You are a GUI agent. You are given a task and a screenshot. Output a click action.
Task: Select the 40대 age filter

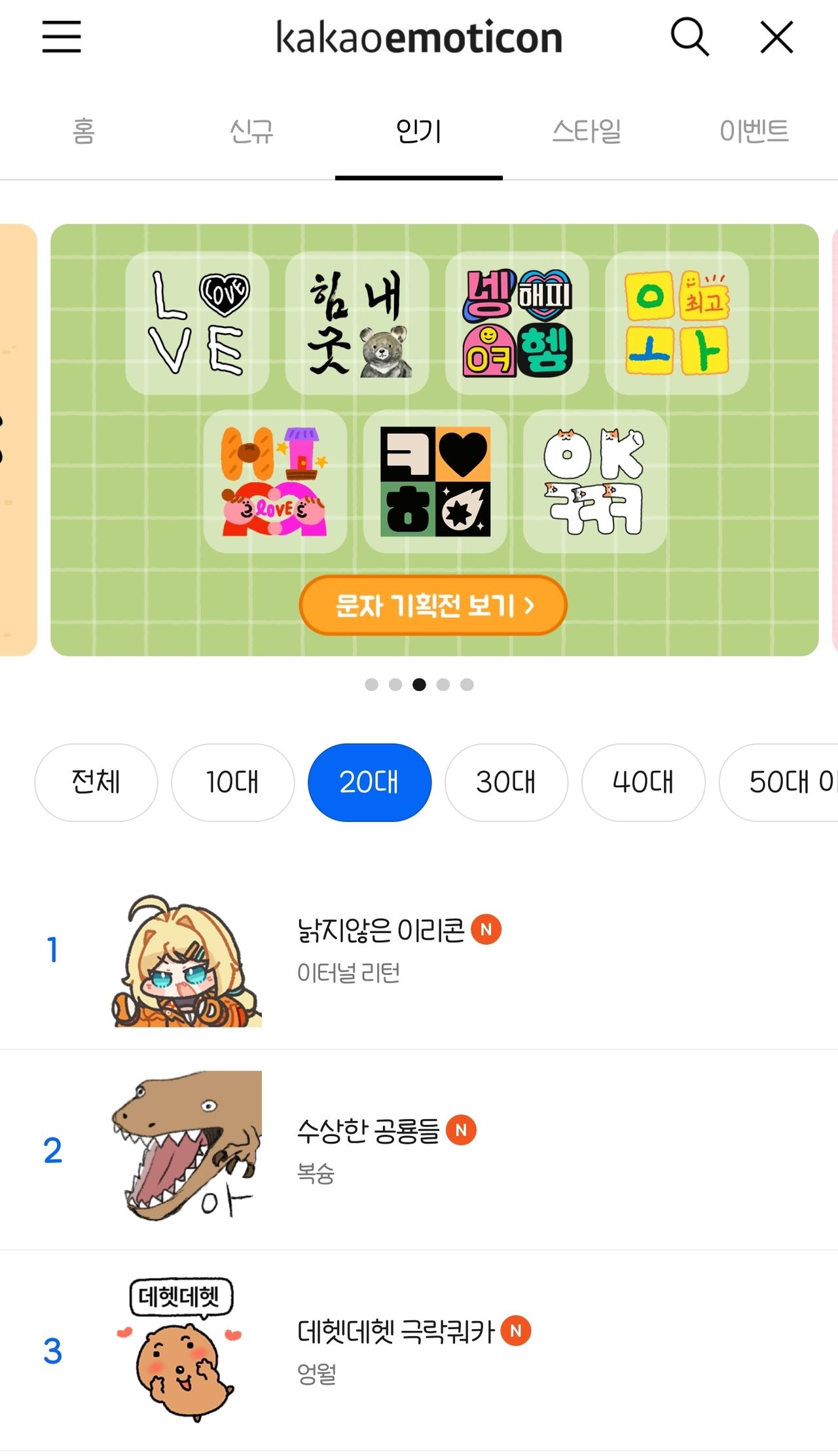pyautogui.click(x=643, y=782)
